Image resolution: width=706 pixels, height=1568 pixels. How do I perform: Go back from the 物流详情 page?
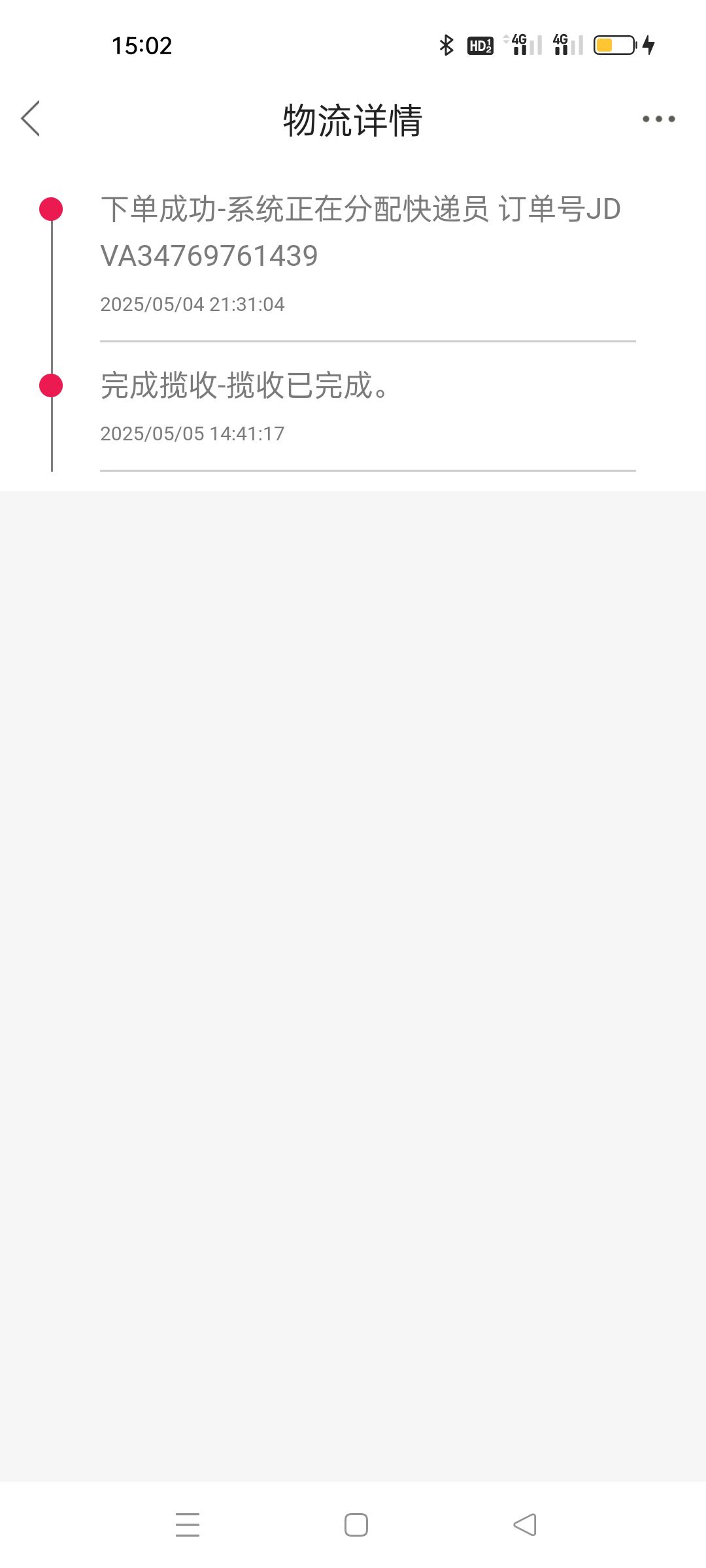31,119
